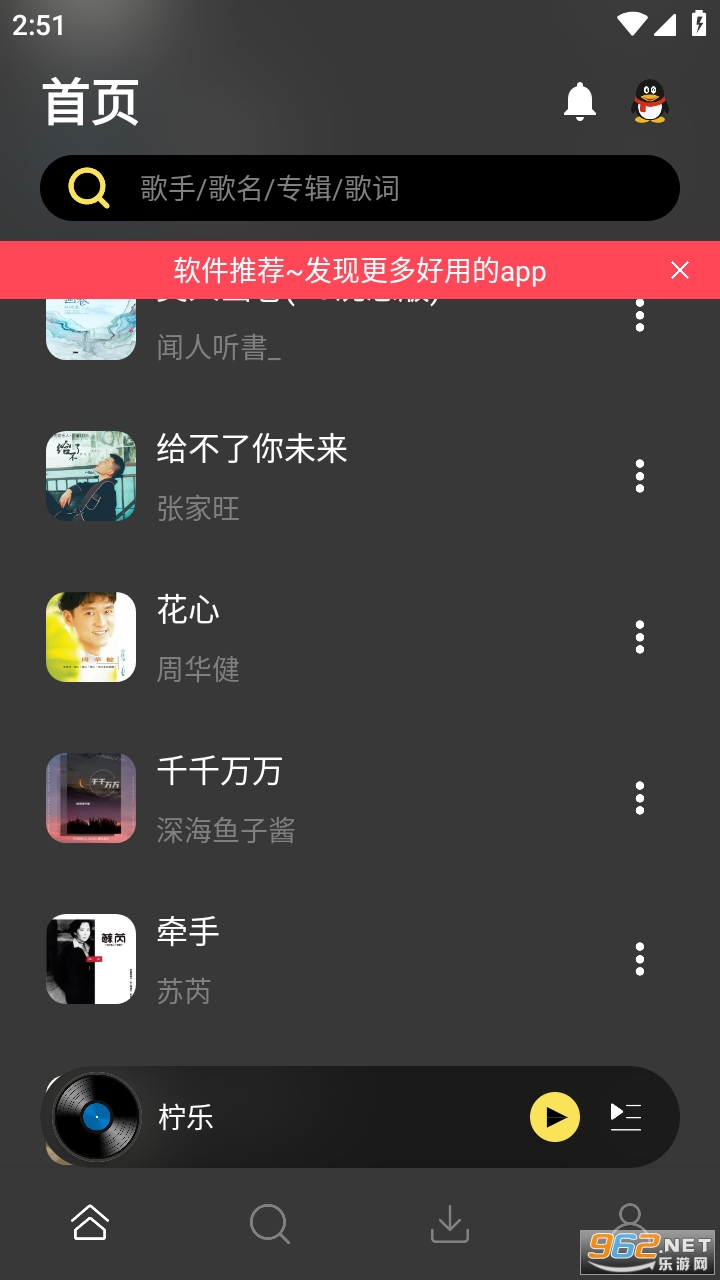Show the overflow menu for 花心
The height and width of the screenshot is (1280, 720).
point(640,637)
